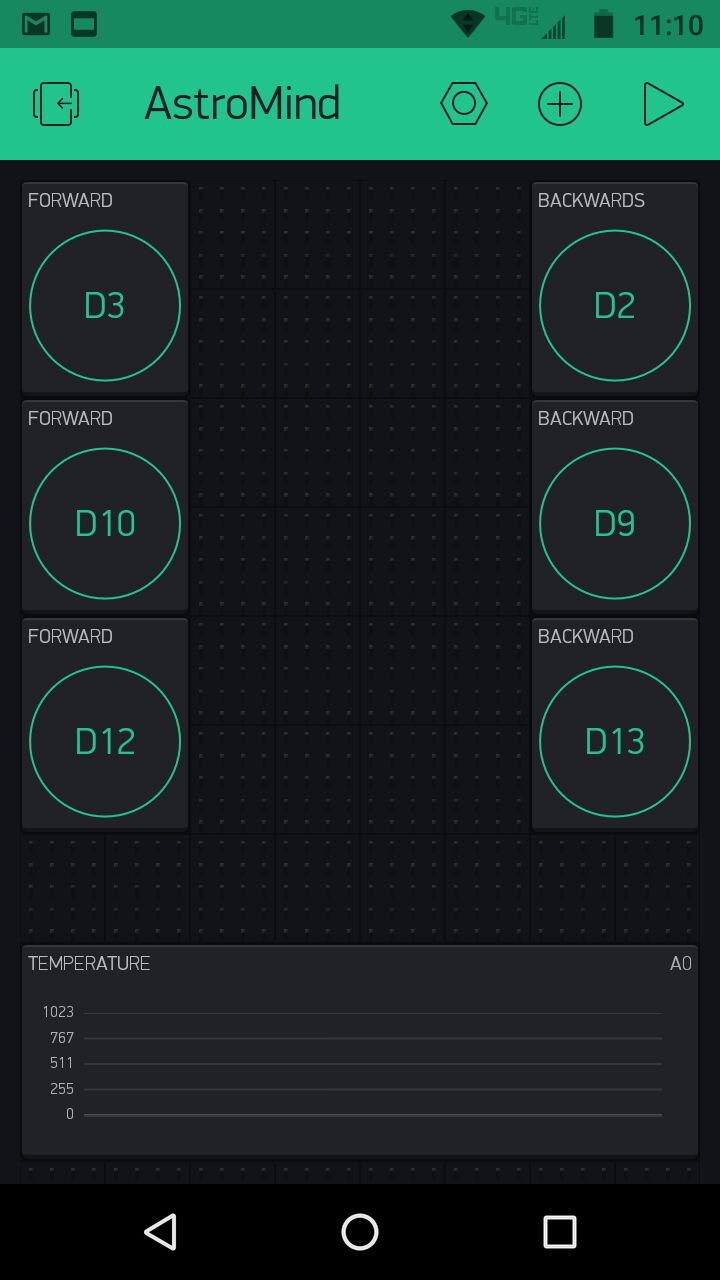Open the Temperature graph widget

tap(360, 1050)
